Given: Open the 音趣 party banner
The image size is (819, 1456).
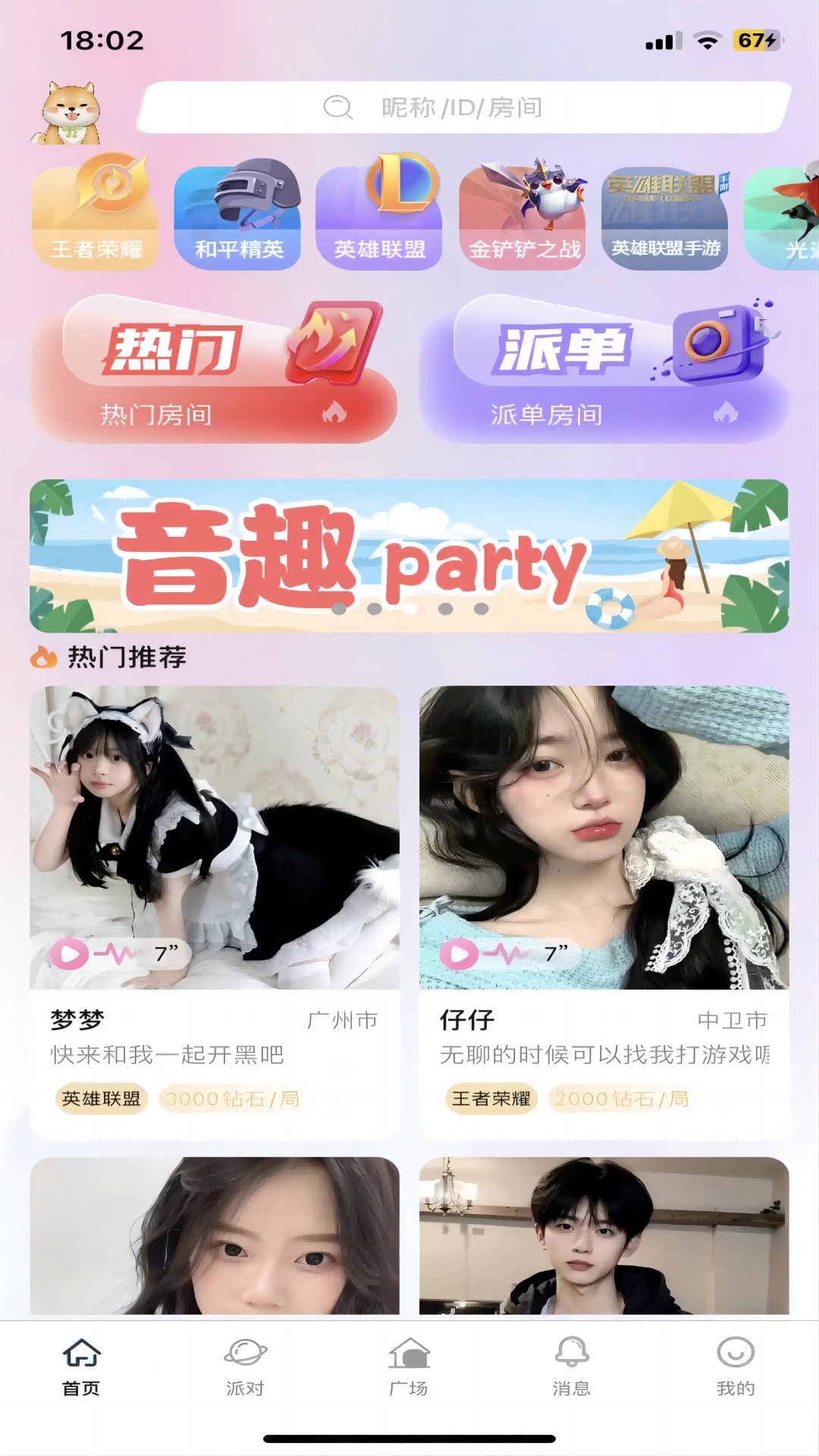Looking at the screenshot, I should tap(409, 556).
